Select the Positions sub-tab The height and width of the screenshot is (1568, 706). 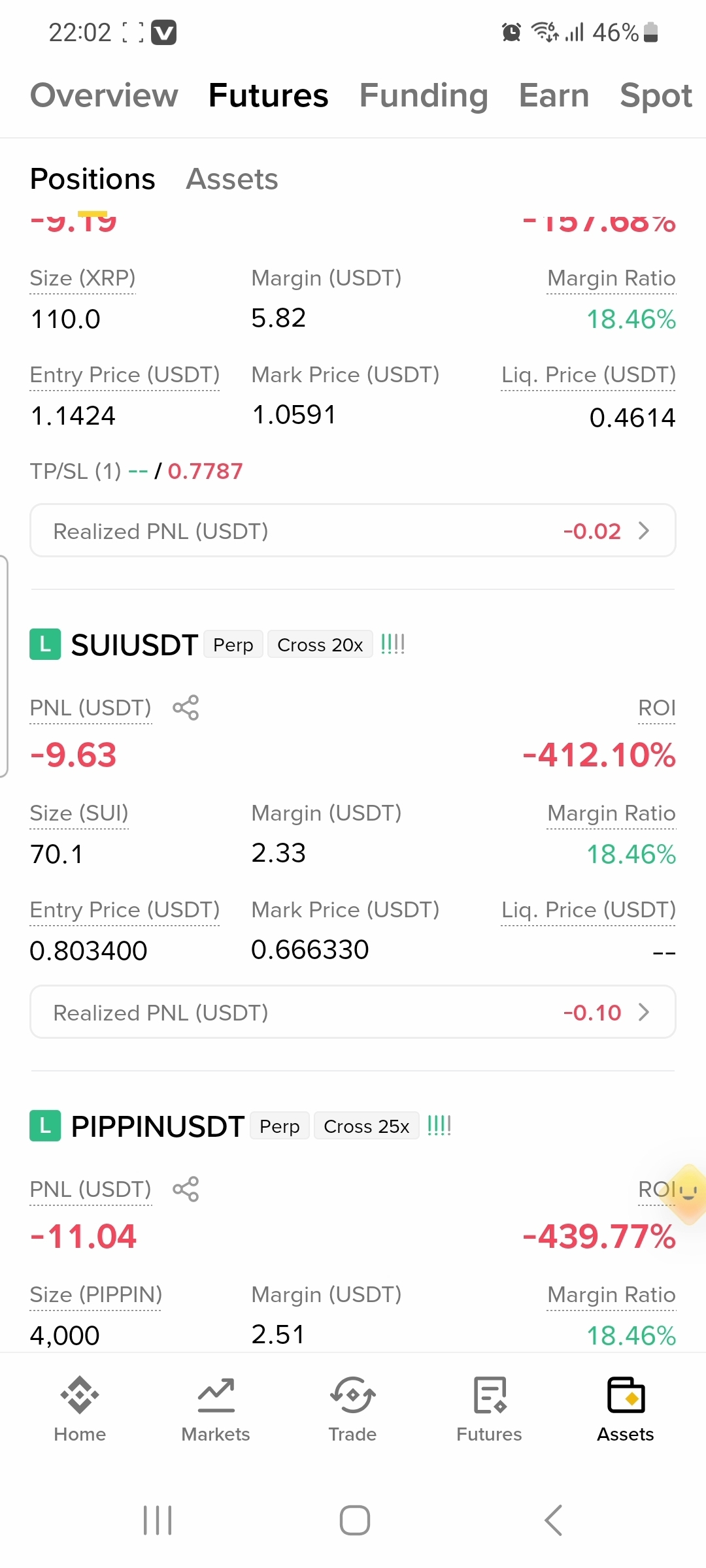(93, 179)
